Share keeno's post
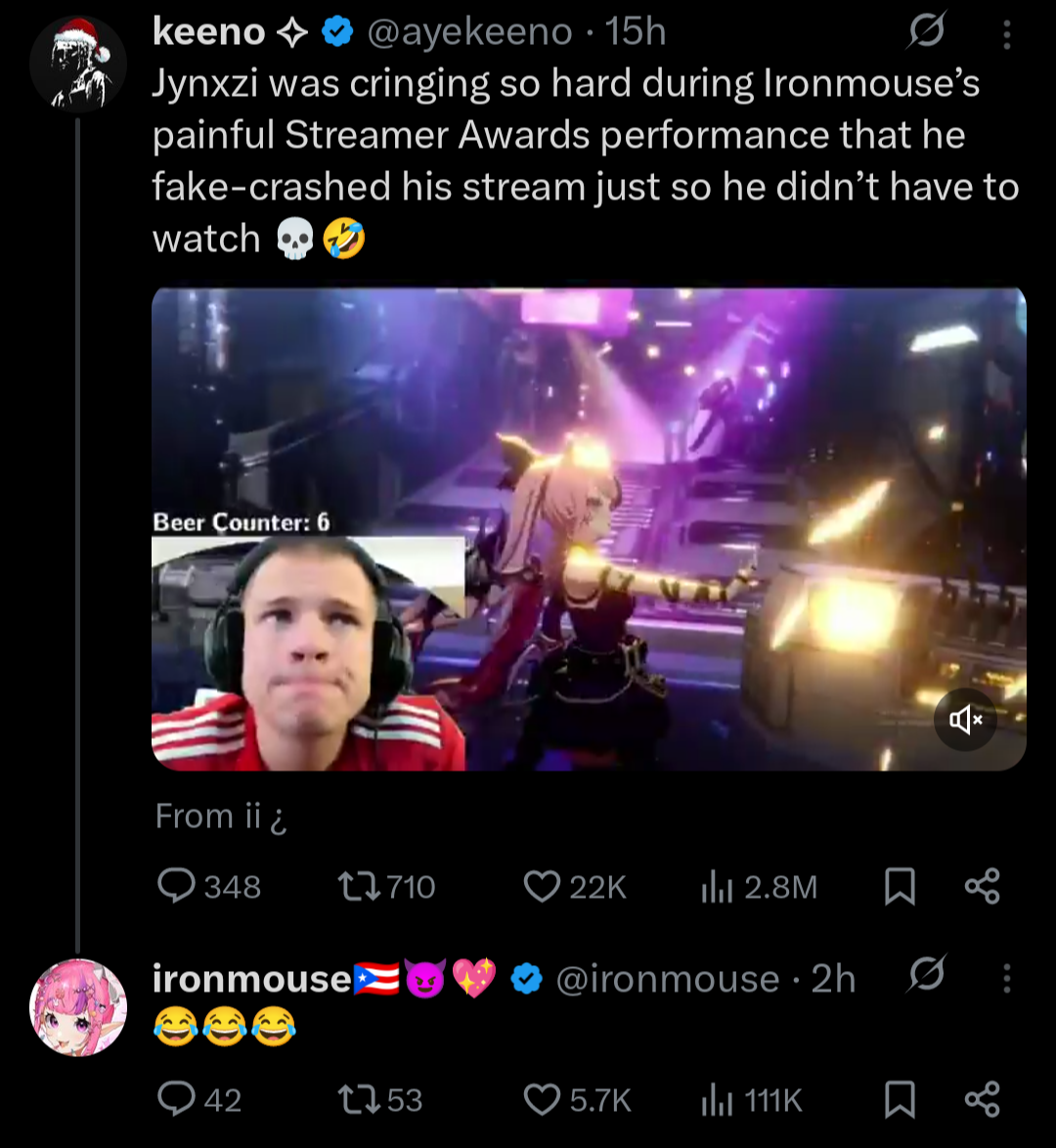The image size is (1056, 1148). (982, 887)
